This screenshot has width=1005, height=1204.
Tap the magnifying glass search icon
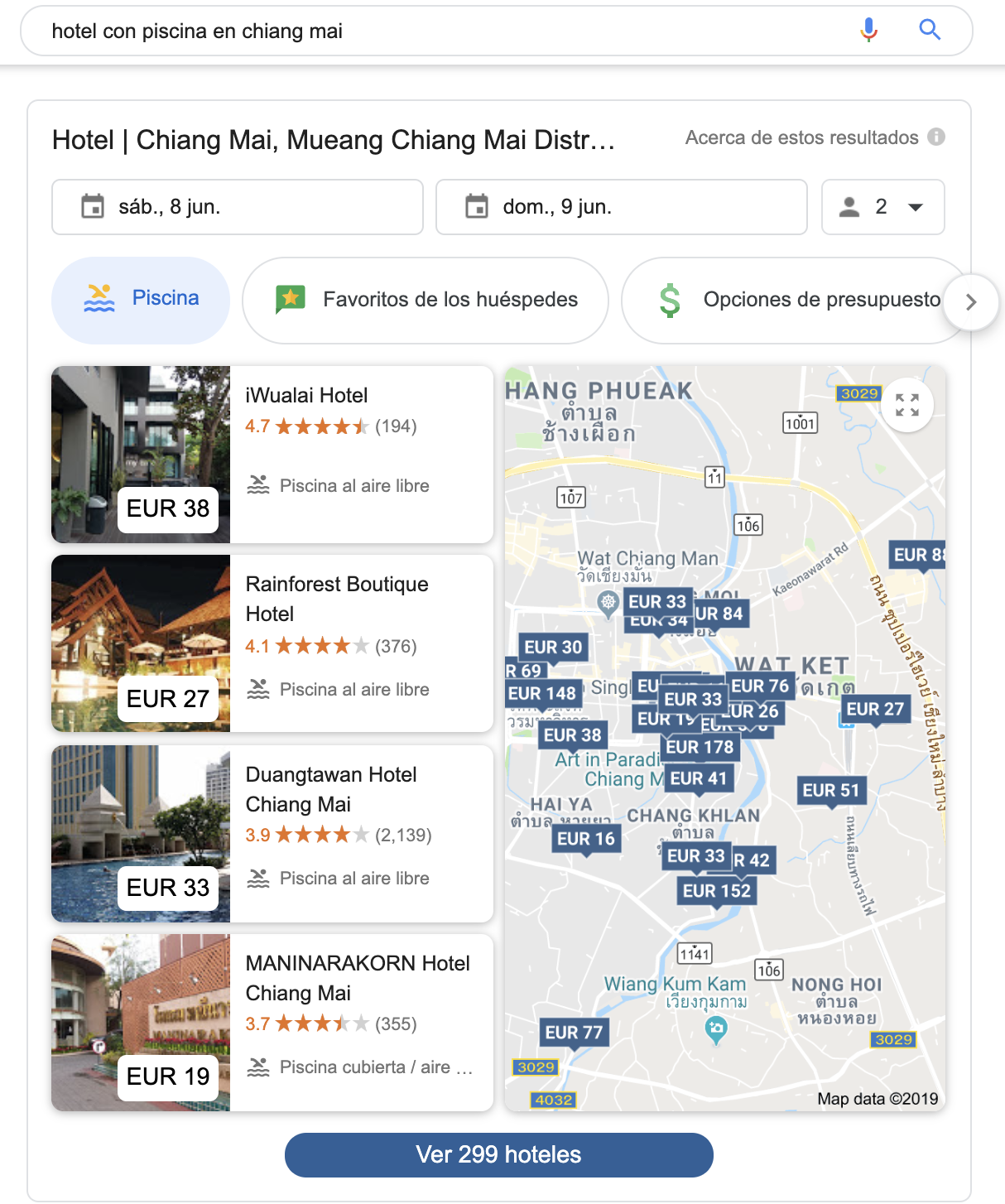(x=930, y=31)
